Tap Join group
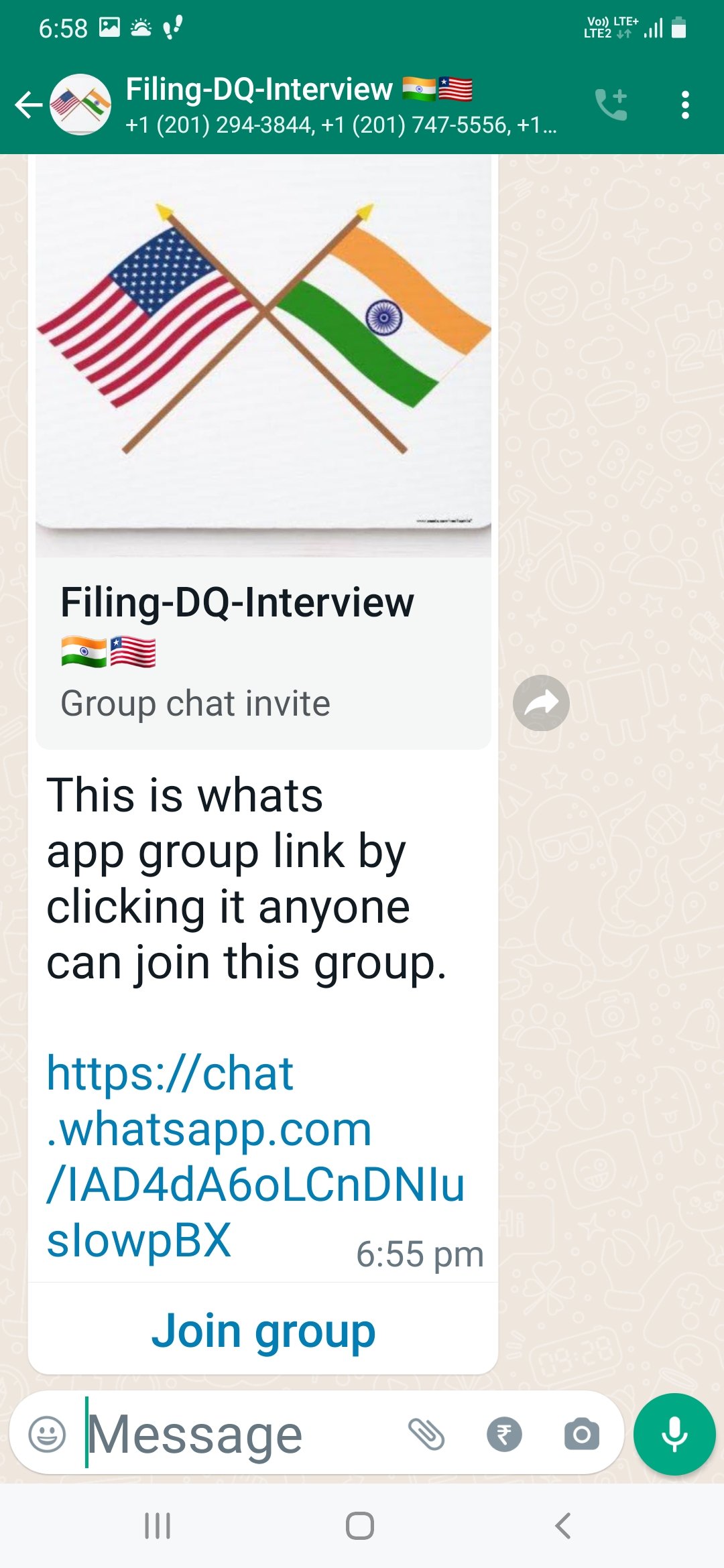 pos(263,1331)
